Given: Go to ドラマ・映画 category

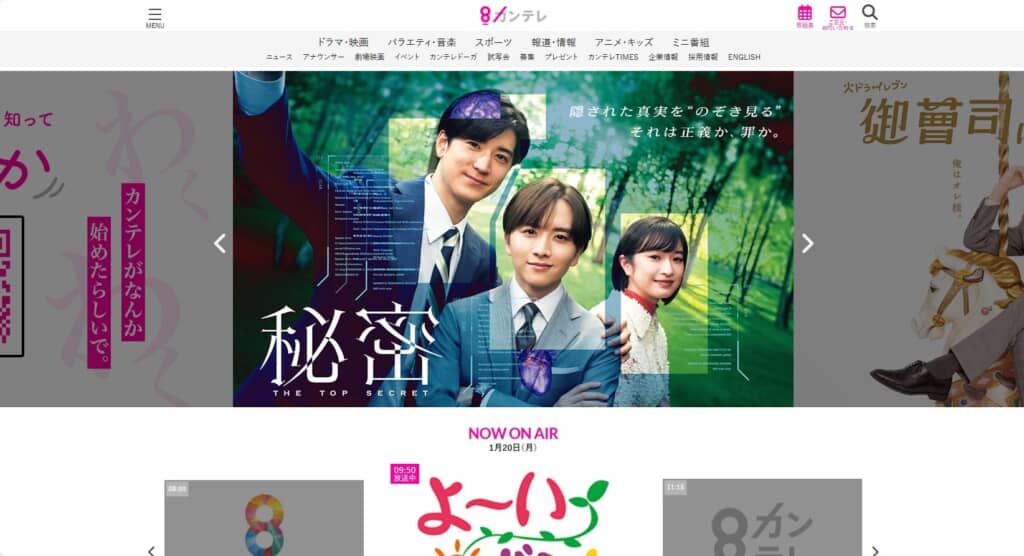Looking at the screenshot, I should coord(343,42).
